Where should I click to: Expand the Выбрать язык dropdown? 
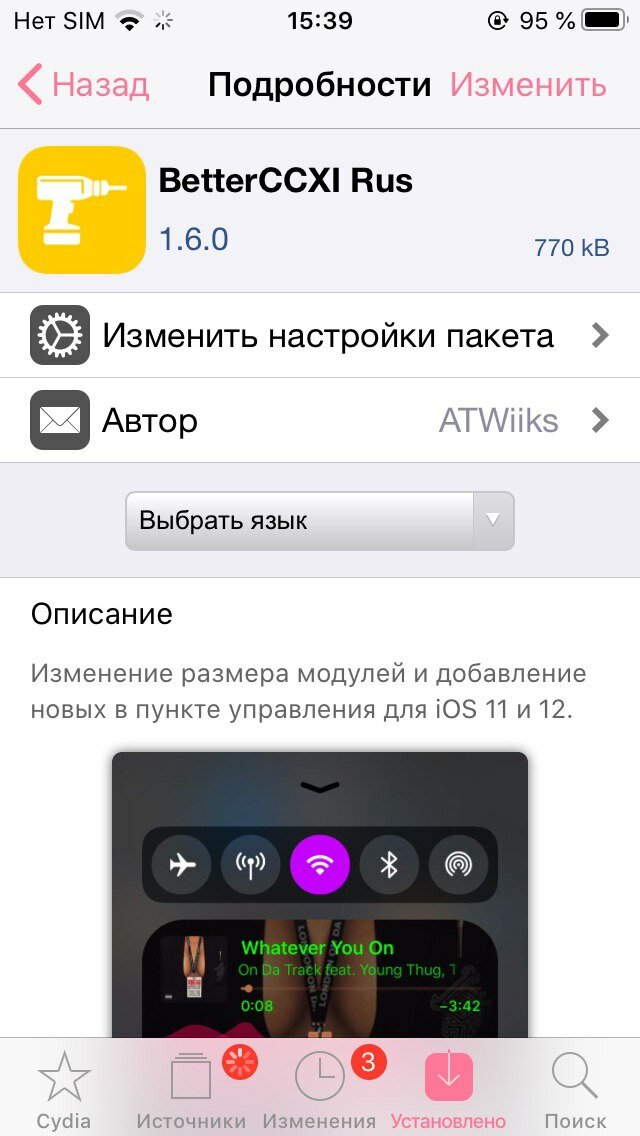coord(320,521)
